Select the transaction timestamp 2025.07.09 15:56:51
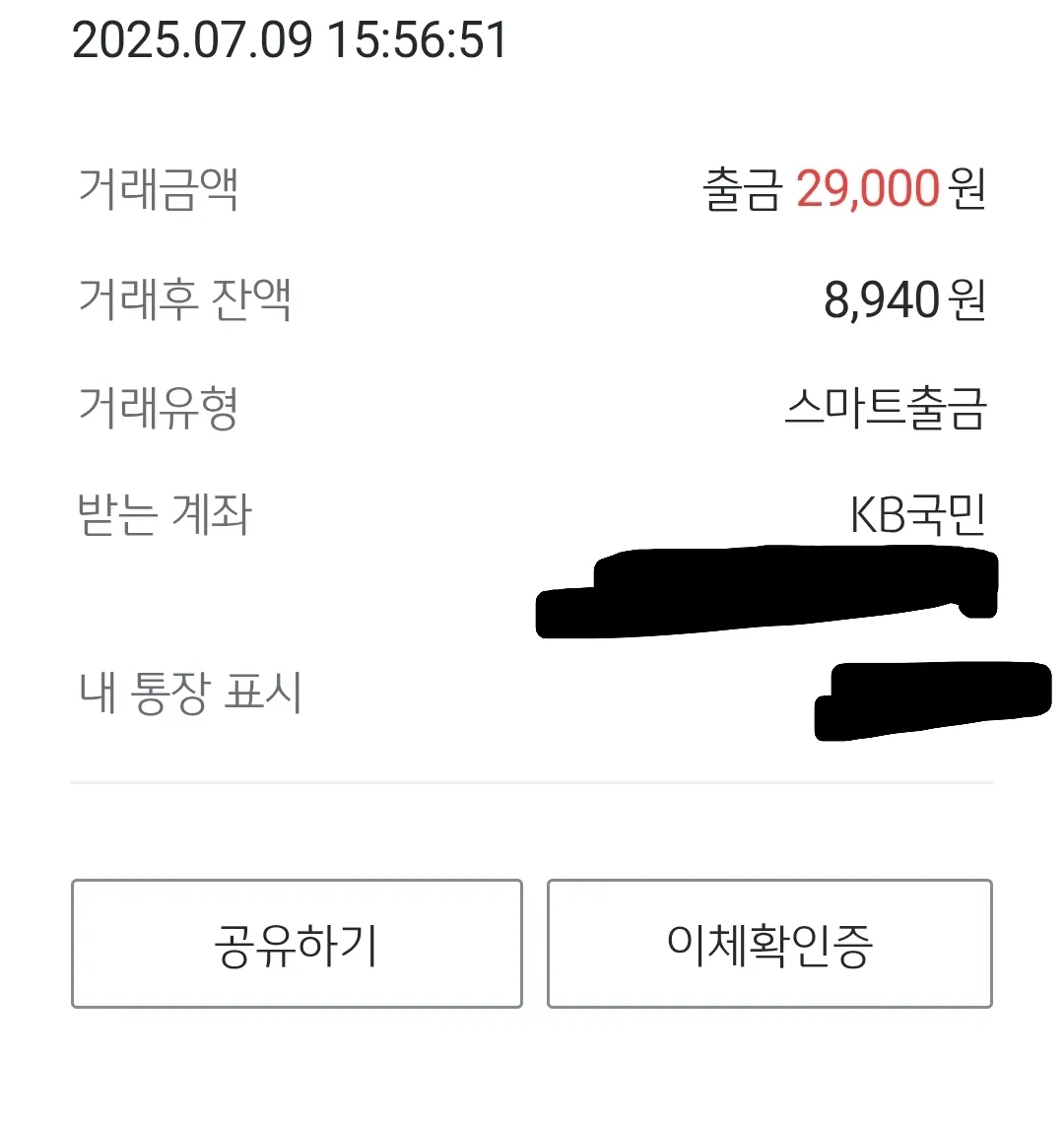Screen dimensions: 1064x1124 tap(291, 41)
